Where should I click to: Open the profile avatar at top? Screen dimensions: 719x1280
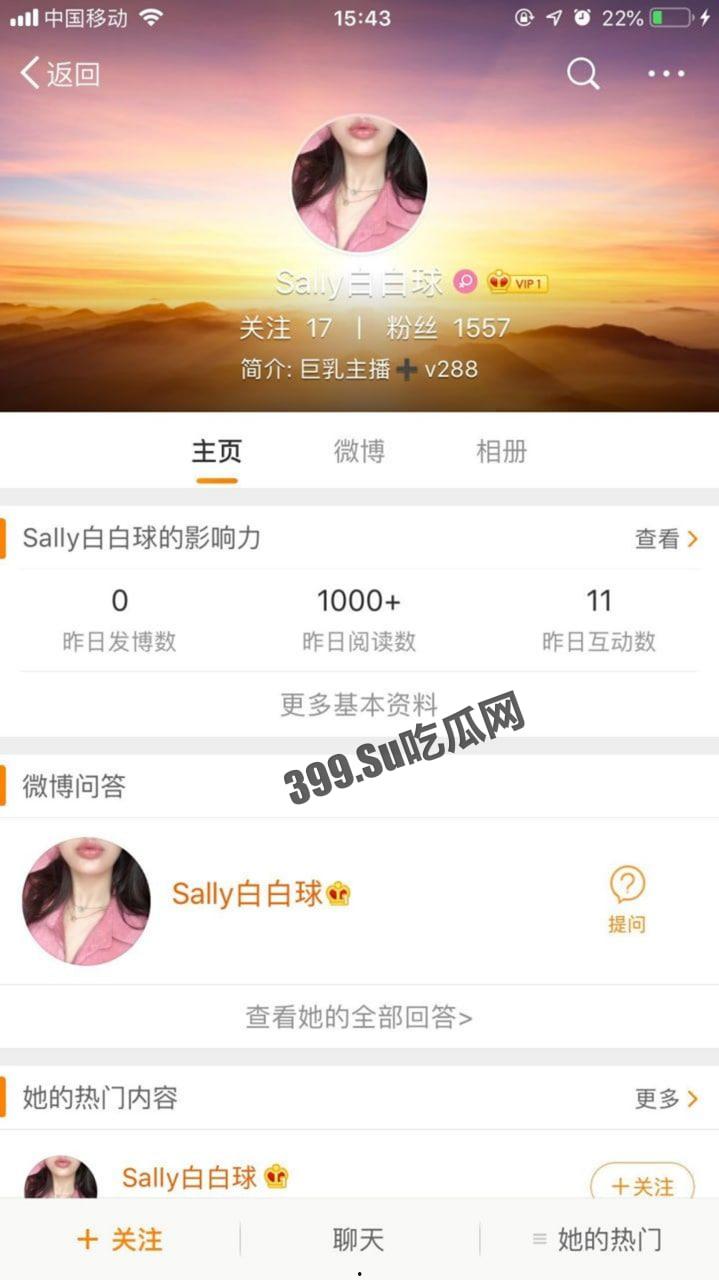click(x=359, y=183)
